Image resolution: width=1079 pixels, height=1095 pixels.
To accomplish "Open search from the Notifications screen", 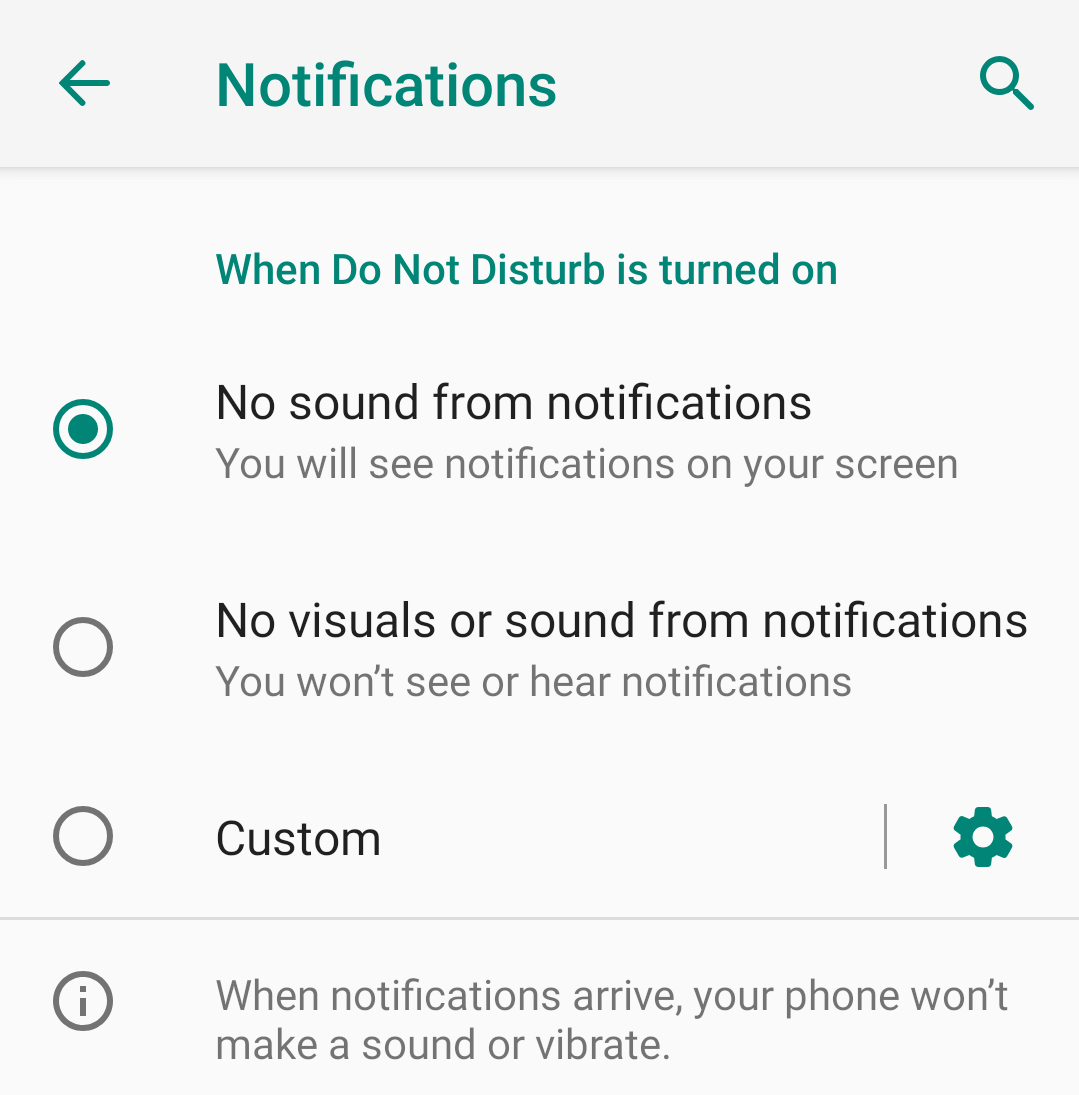I will [x=1007, y=83].
